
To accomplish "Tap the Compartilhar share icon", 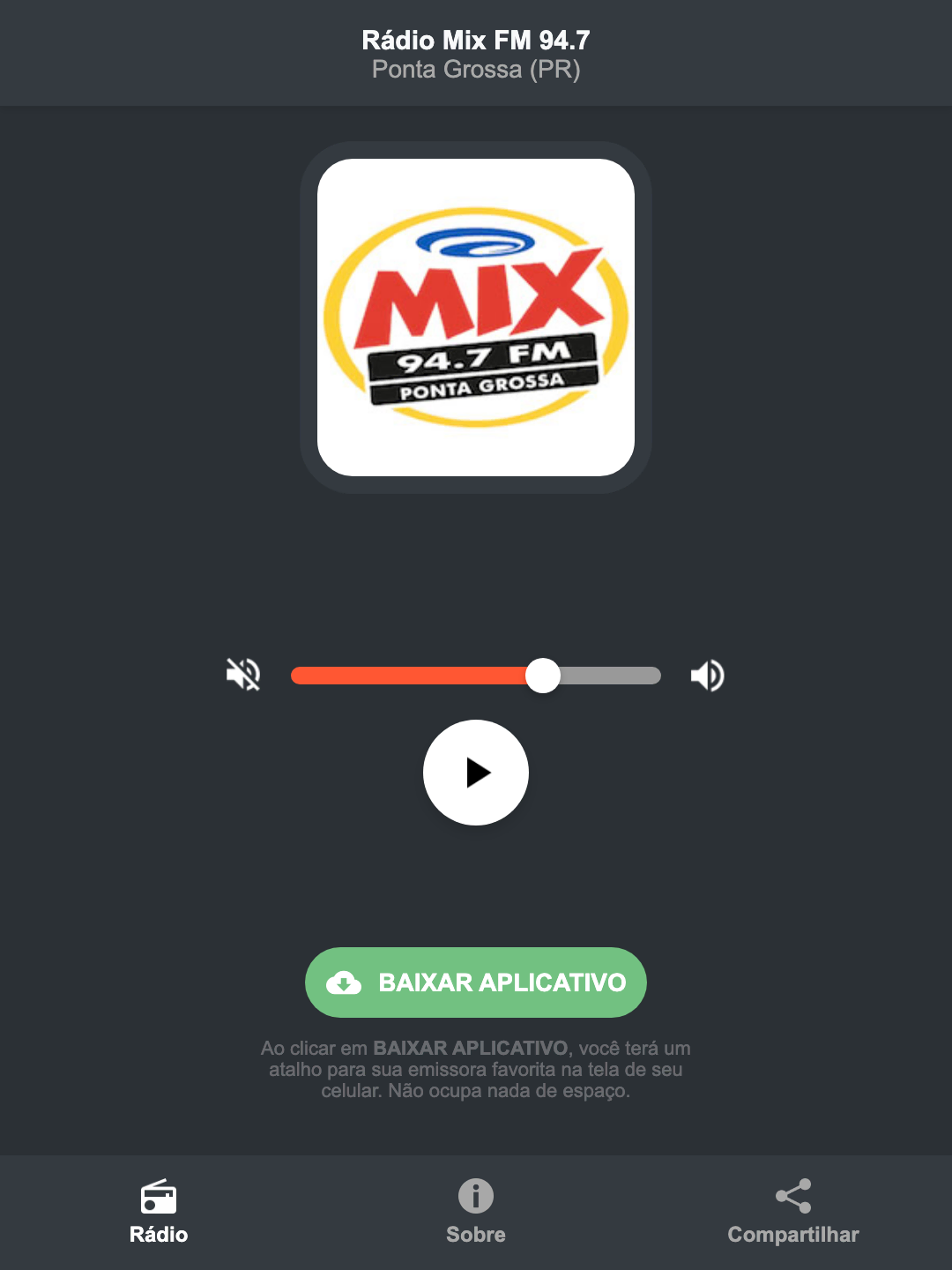I will (792, 1197).
